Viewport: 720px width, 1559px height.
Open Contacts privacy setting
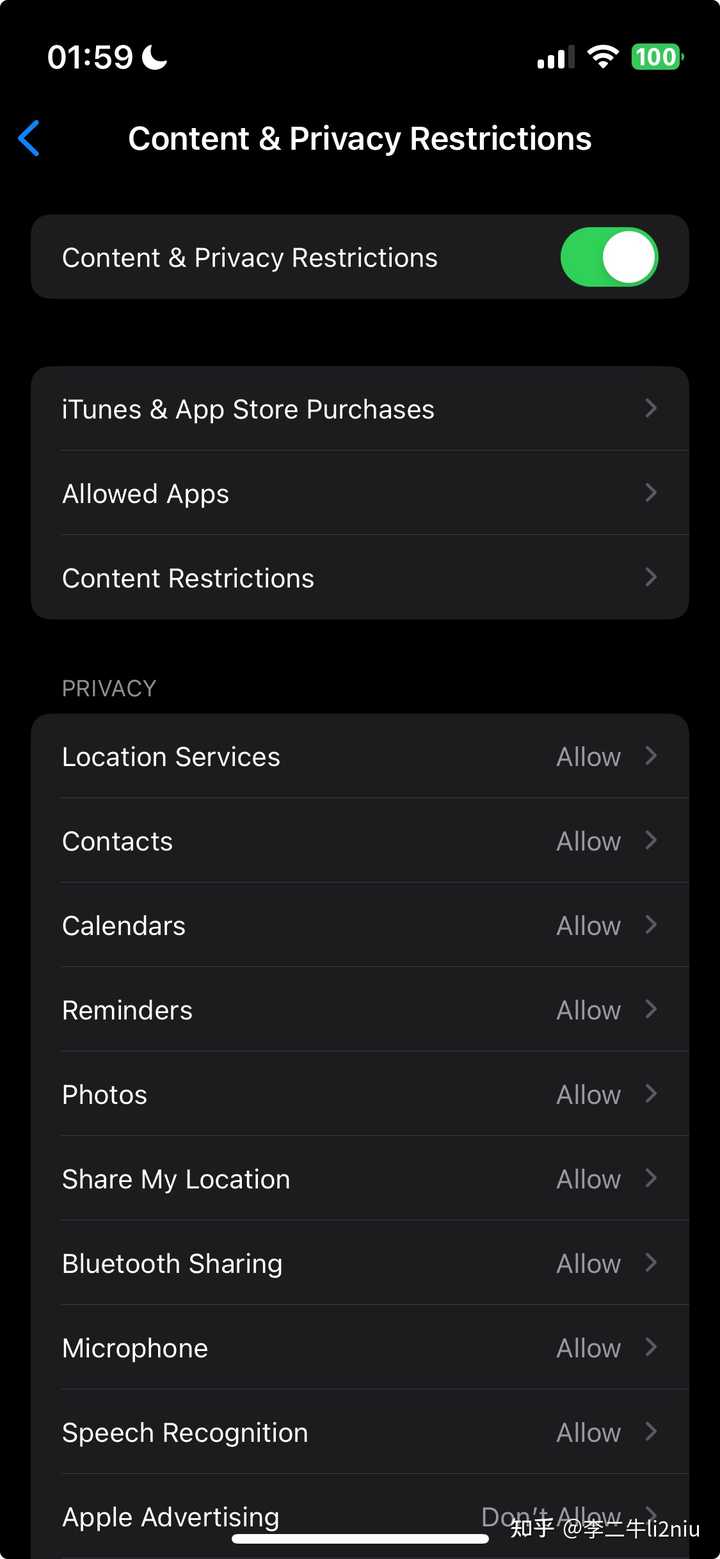(360, 840)
